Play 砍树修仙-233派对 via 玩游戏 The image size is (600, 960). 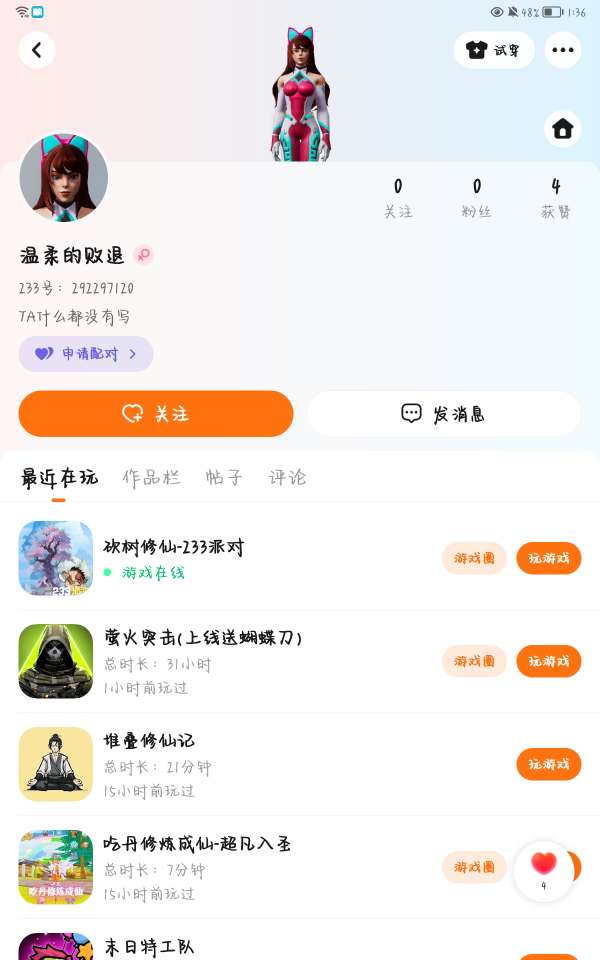pos(548,558)
